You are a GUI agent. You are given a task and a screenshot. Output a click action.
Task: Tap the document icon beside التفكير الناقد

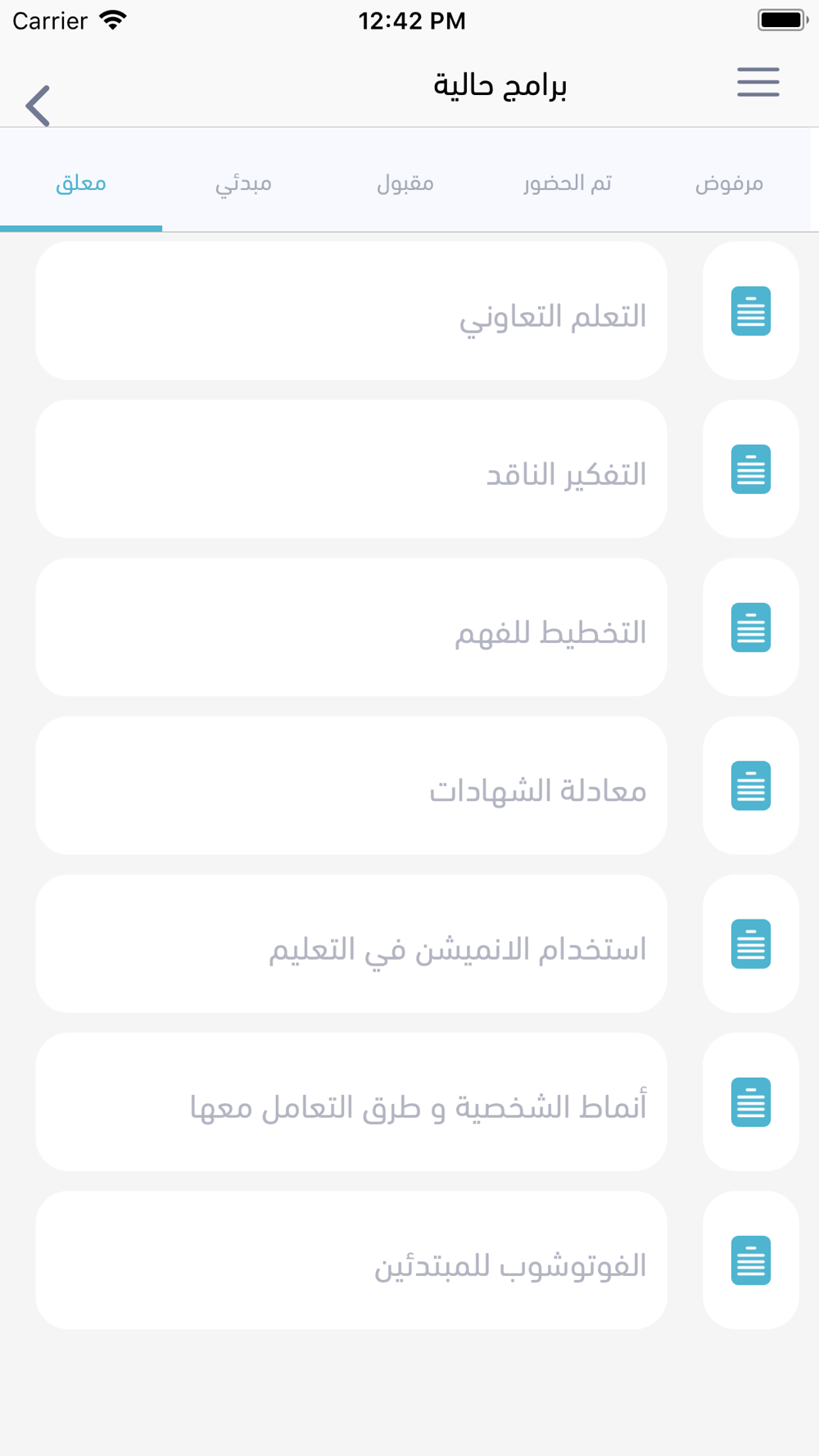click(751, 469)
